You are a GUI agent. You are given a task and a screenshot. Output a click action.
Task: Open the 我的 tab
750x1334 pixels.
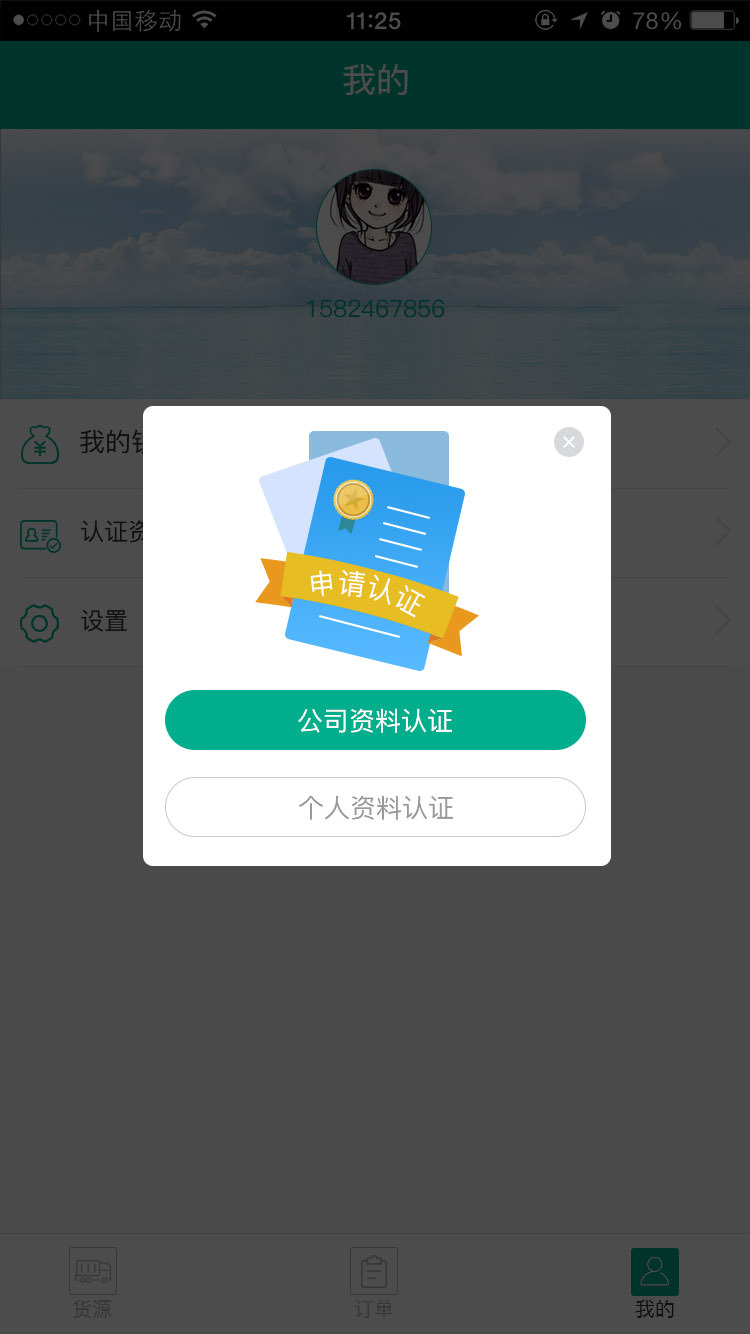click(655, 1283)
